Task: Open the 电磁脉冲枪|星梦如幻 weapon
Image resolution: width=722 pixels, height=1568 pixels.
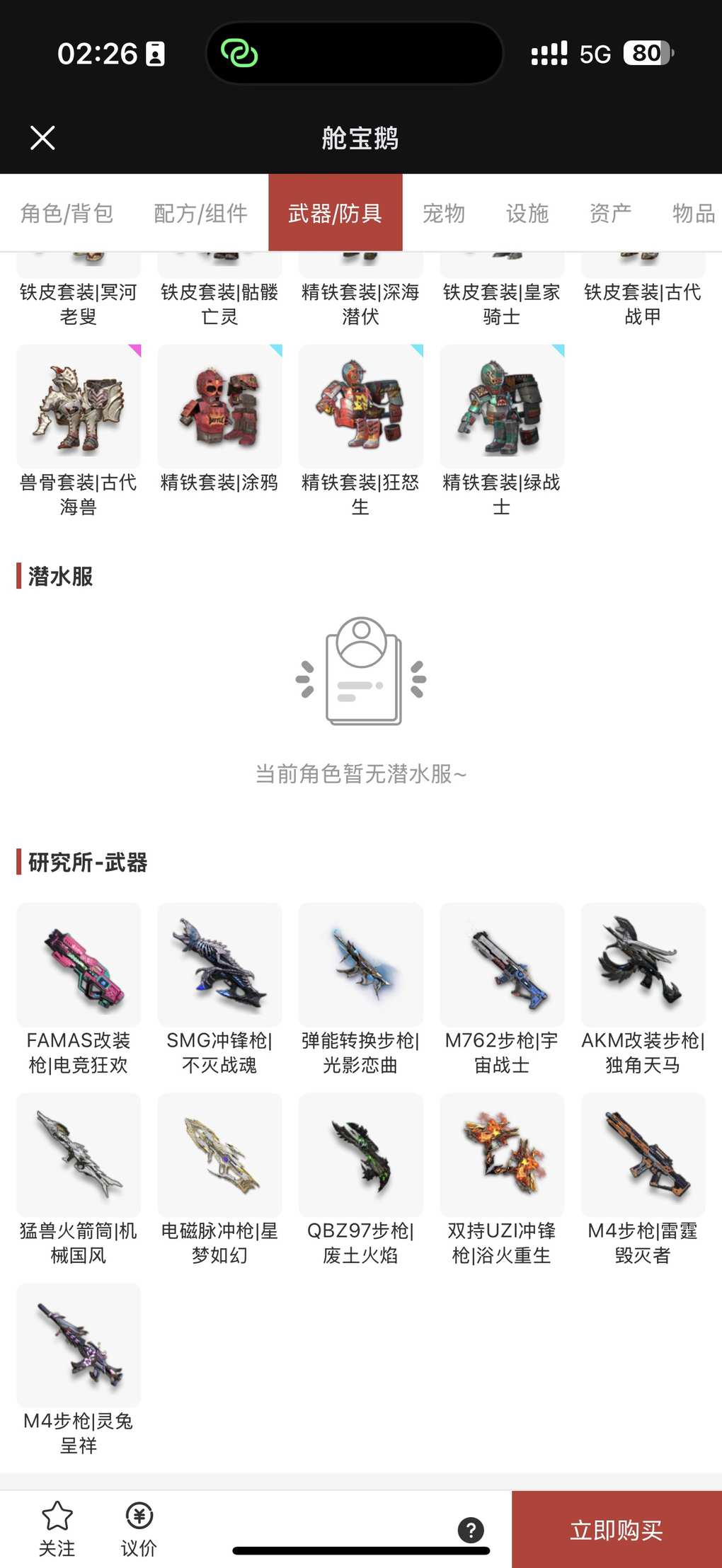Action: click(x=219, y=1155)
